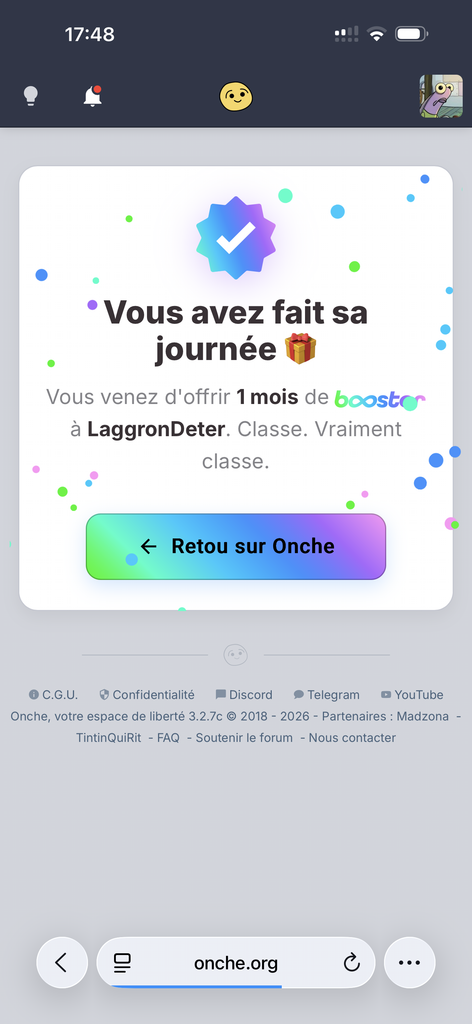Open the Telegram link
472x1024 pixels.
pyautogui.click(x=326, y=695)
